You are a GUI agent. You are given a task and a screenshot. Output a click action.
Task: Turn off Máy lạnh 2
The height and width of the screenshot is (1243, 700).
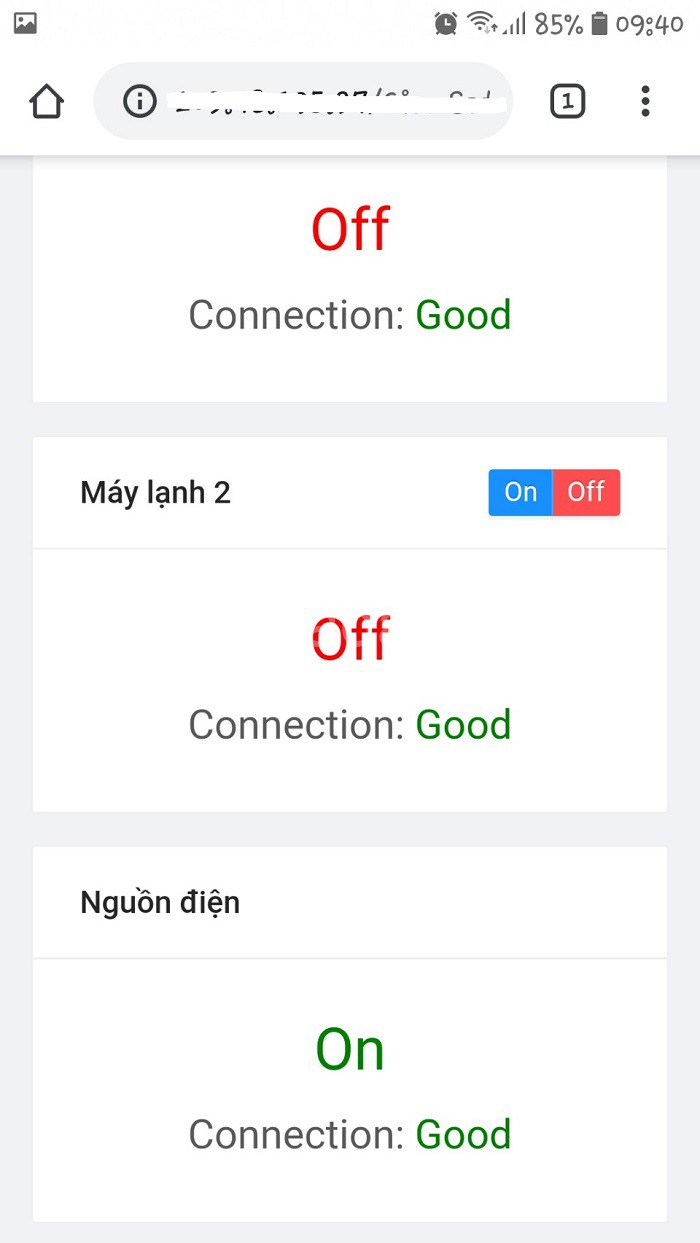point(586,492)
